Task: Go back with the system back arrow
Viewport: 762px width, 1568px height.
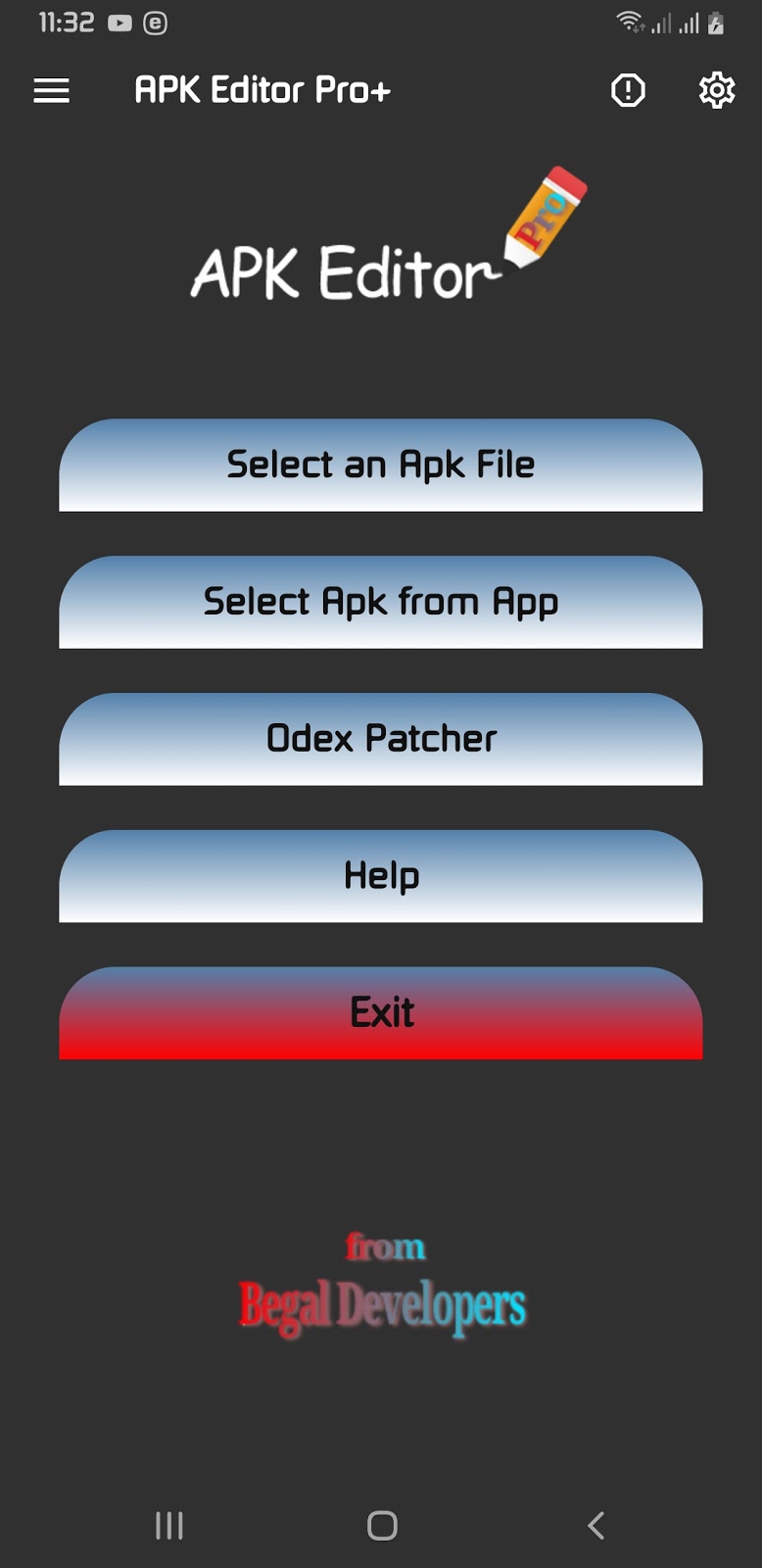Action: pyautogui.click(x=595, y=1525)
